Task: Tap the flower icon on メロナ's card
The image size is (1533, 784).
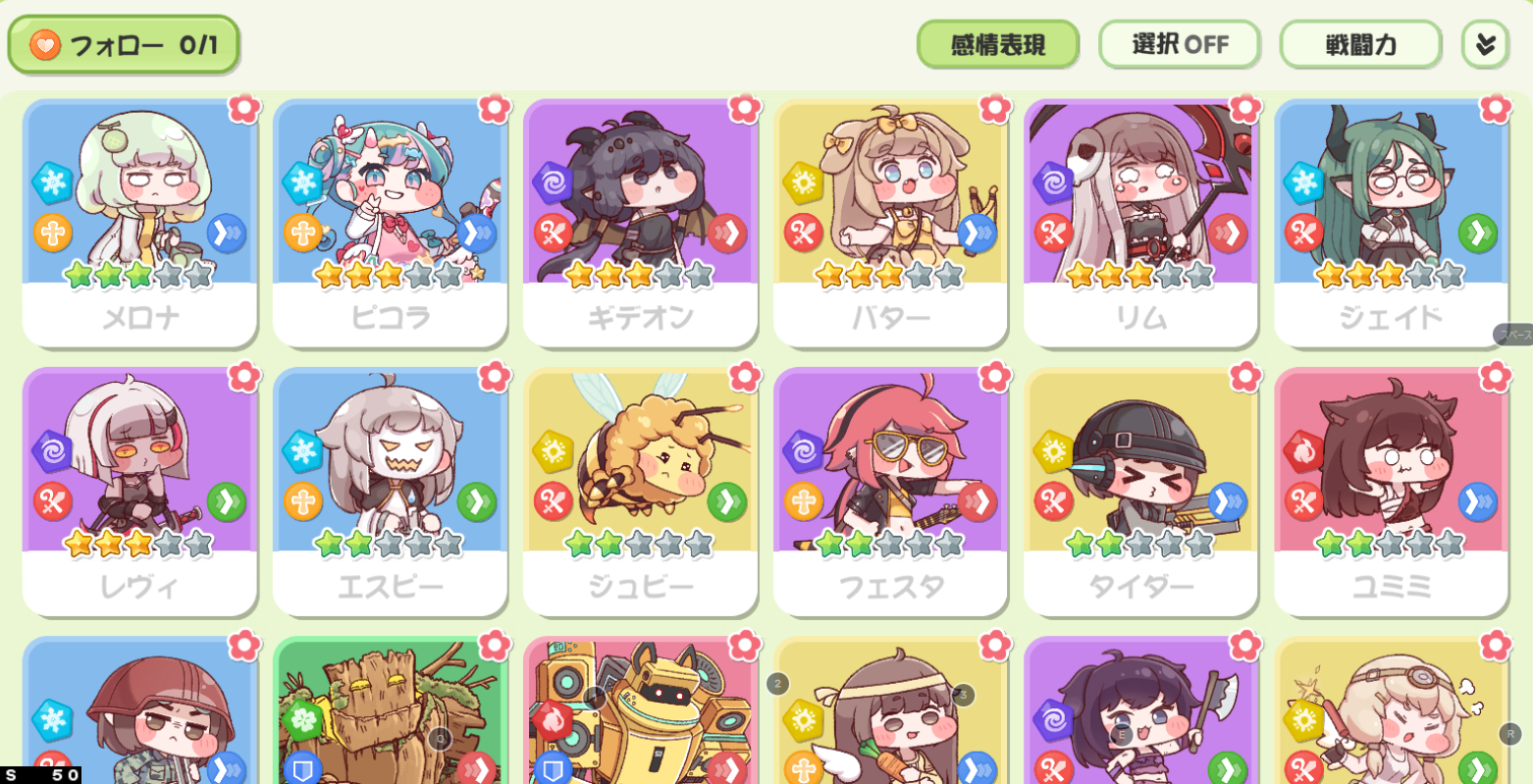Action: pyautogui.click(x=244, y=107)
